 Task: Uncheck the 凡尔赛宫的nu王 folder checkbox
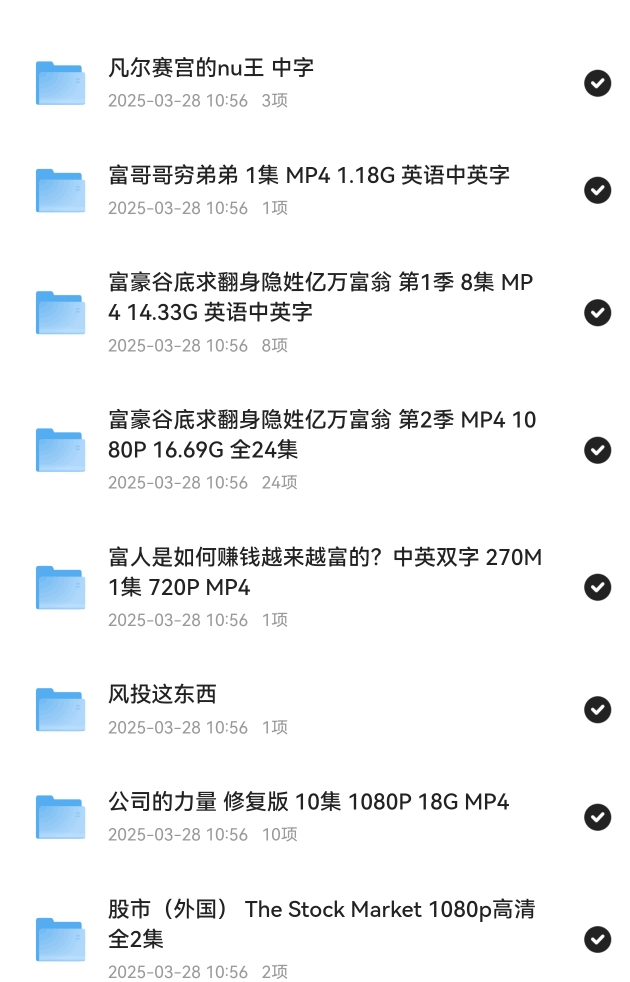[597, 83]
